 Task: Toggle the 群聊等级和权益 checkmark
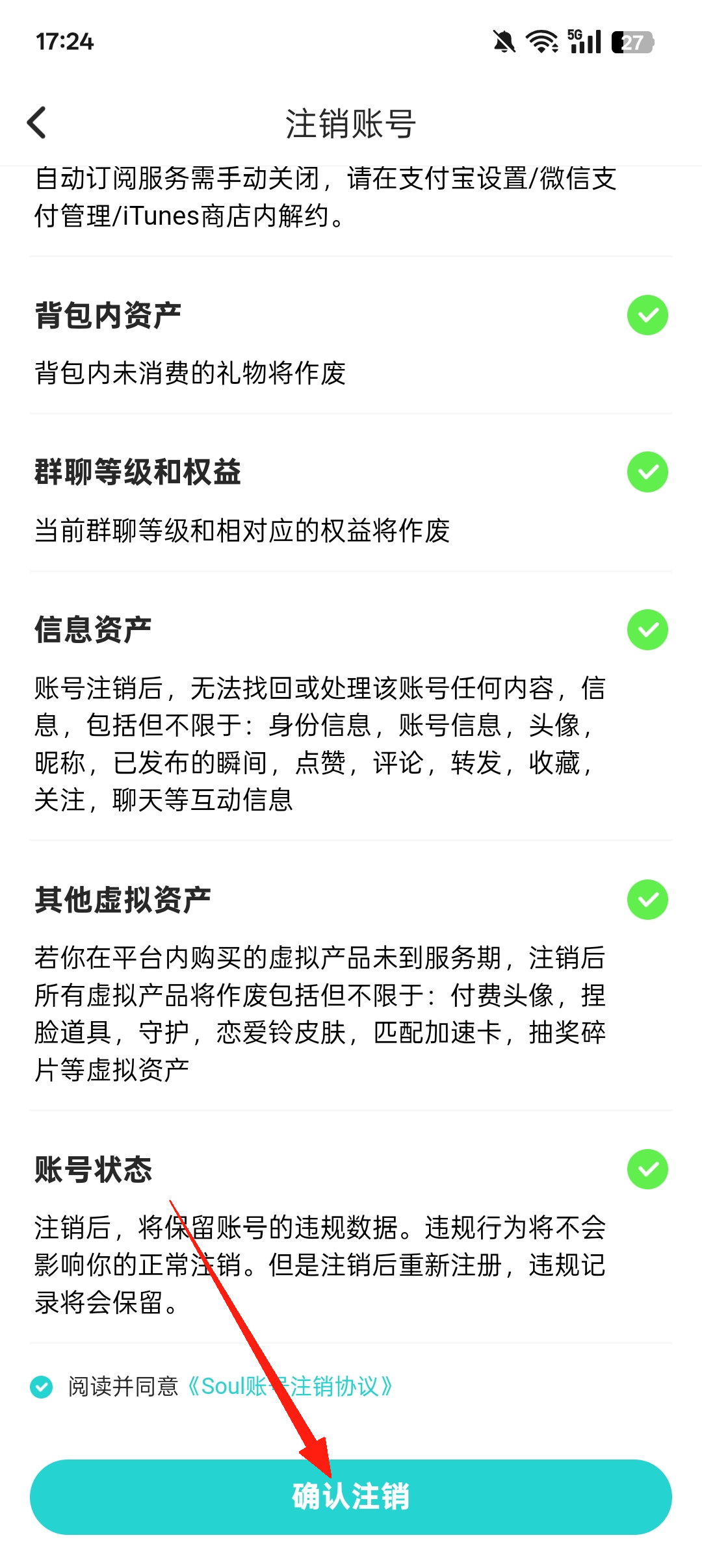click(x=647, y=472)
